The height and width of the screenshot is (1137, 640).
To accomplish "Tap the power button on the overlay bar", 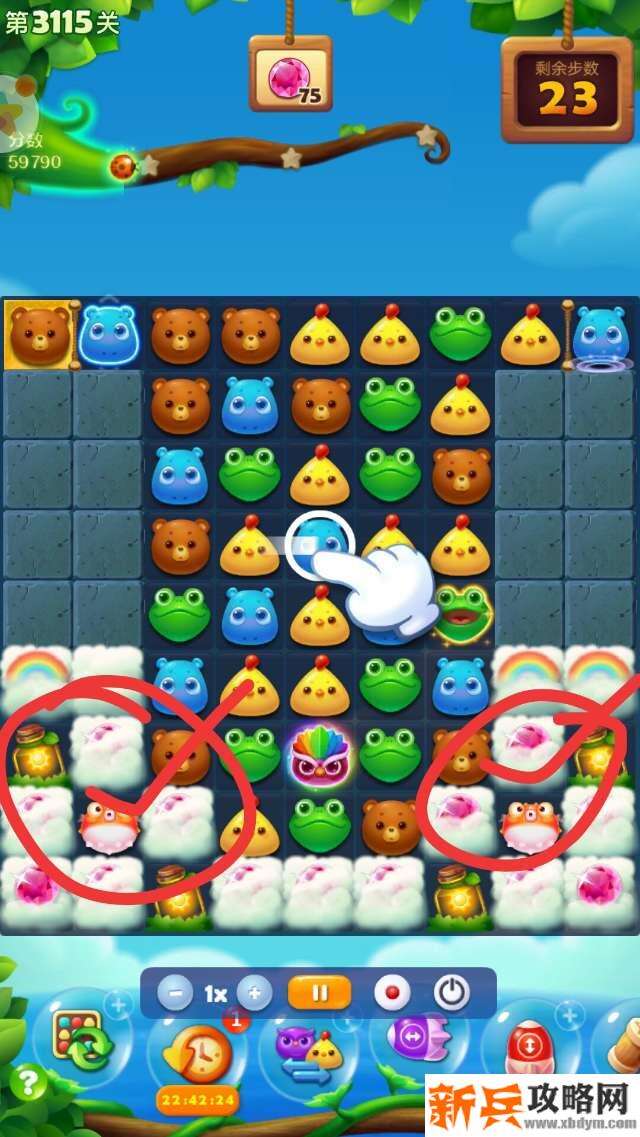I will click(452, 993).
